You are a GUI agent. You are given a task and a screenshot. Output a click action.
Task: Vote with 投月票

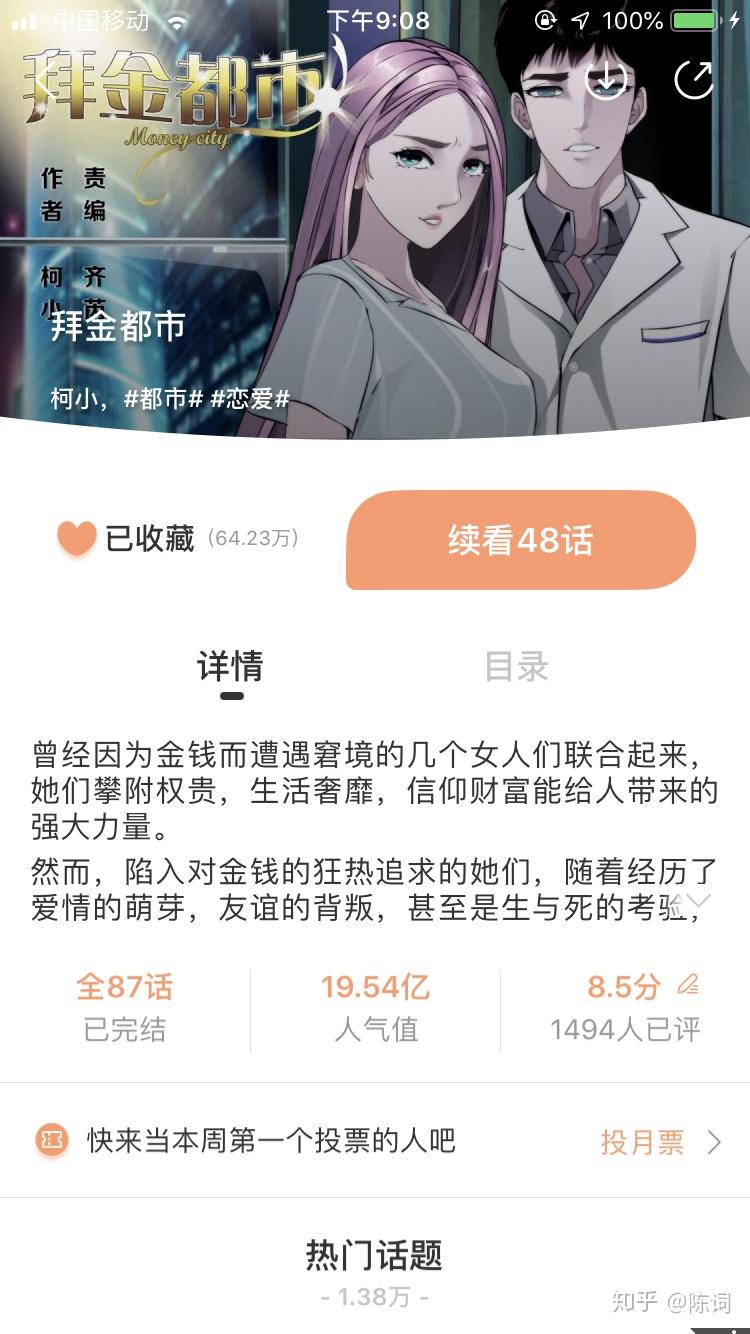click(x=660, y=1142)
